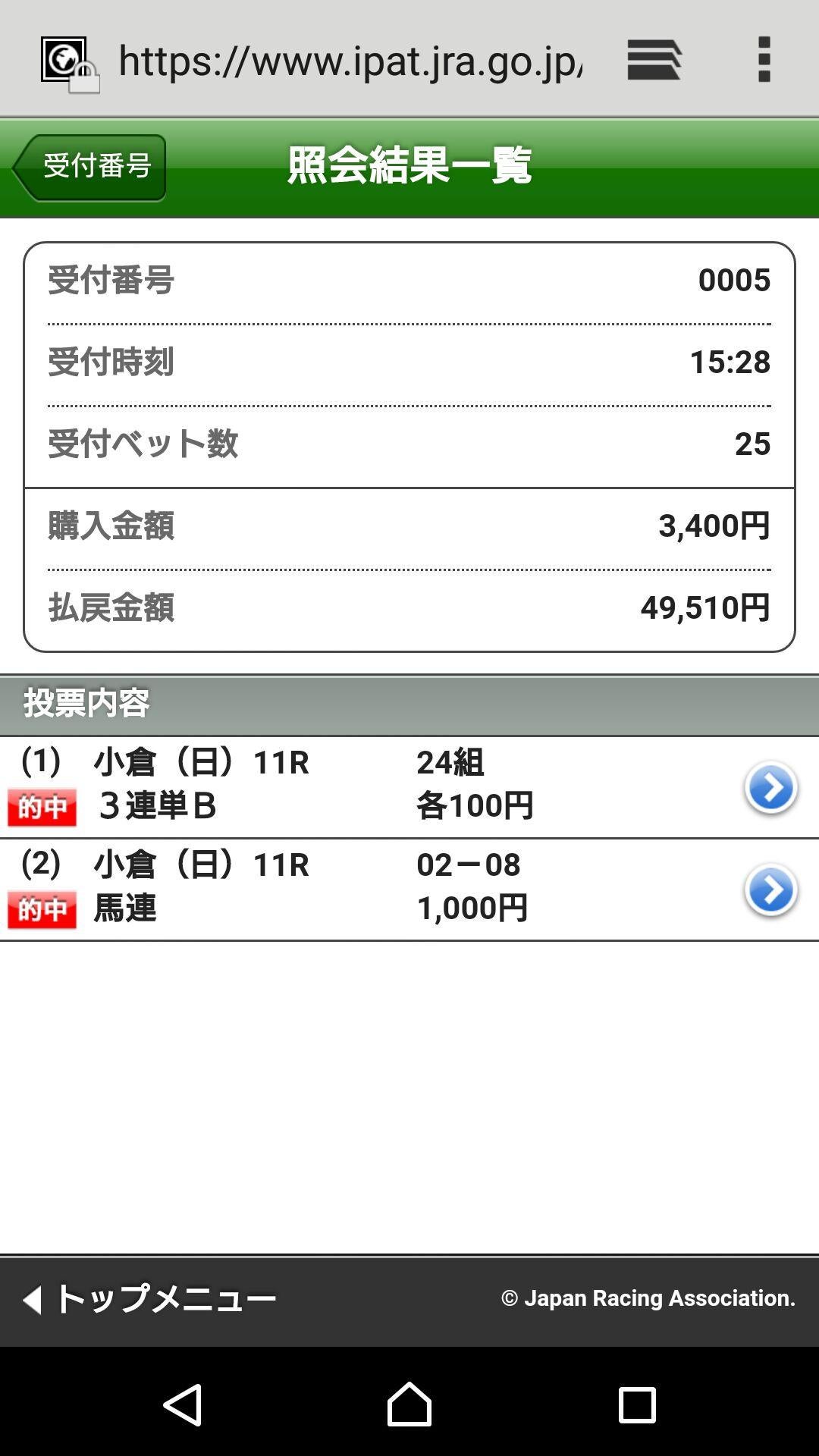Open details for the 馬連 02-08 bet
Viewport: 819px width, 1456px height.
click(770, 890)
